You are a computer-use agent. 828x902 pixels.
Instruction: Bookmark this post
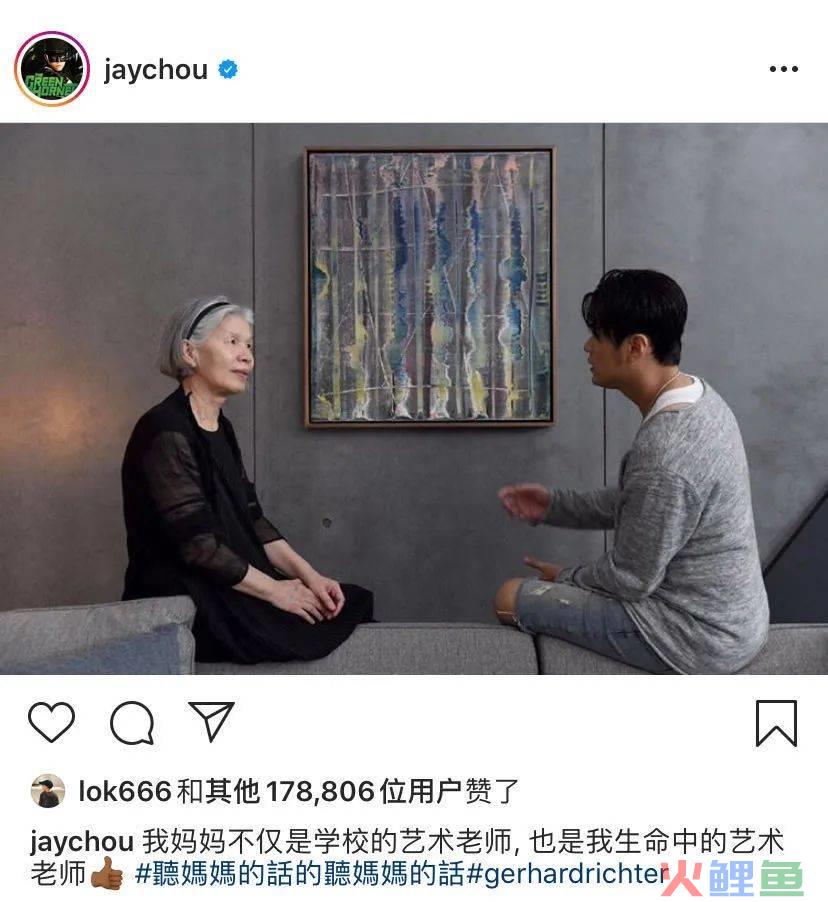[776, 722]
